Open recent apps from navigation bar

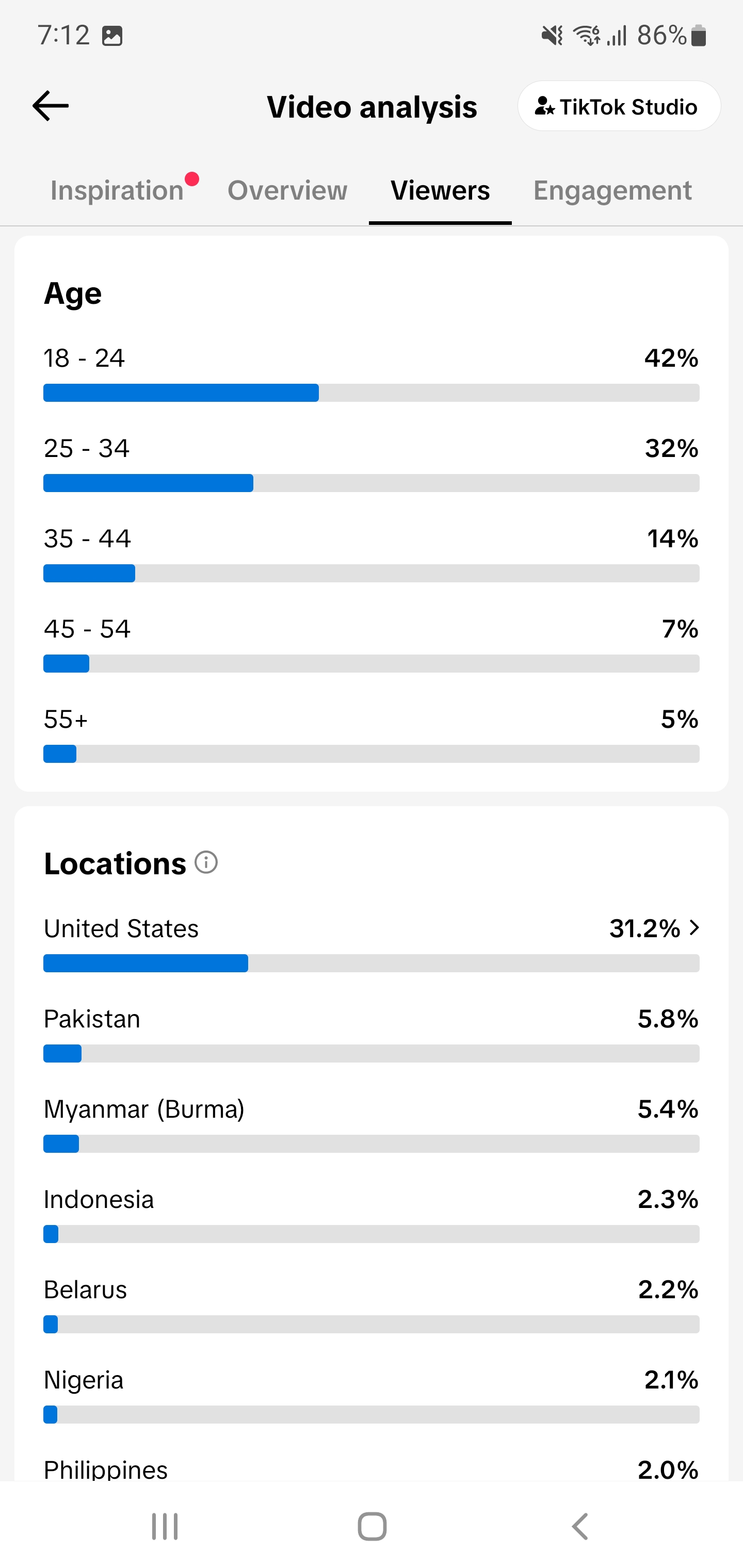pos(165,1526)
